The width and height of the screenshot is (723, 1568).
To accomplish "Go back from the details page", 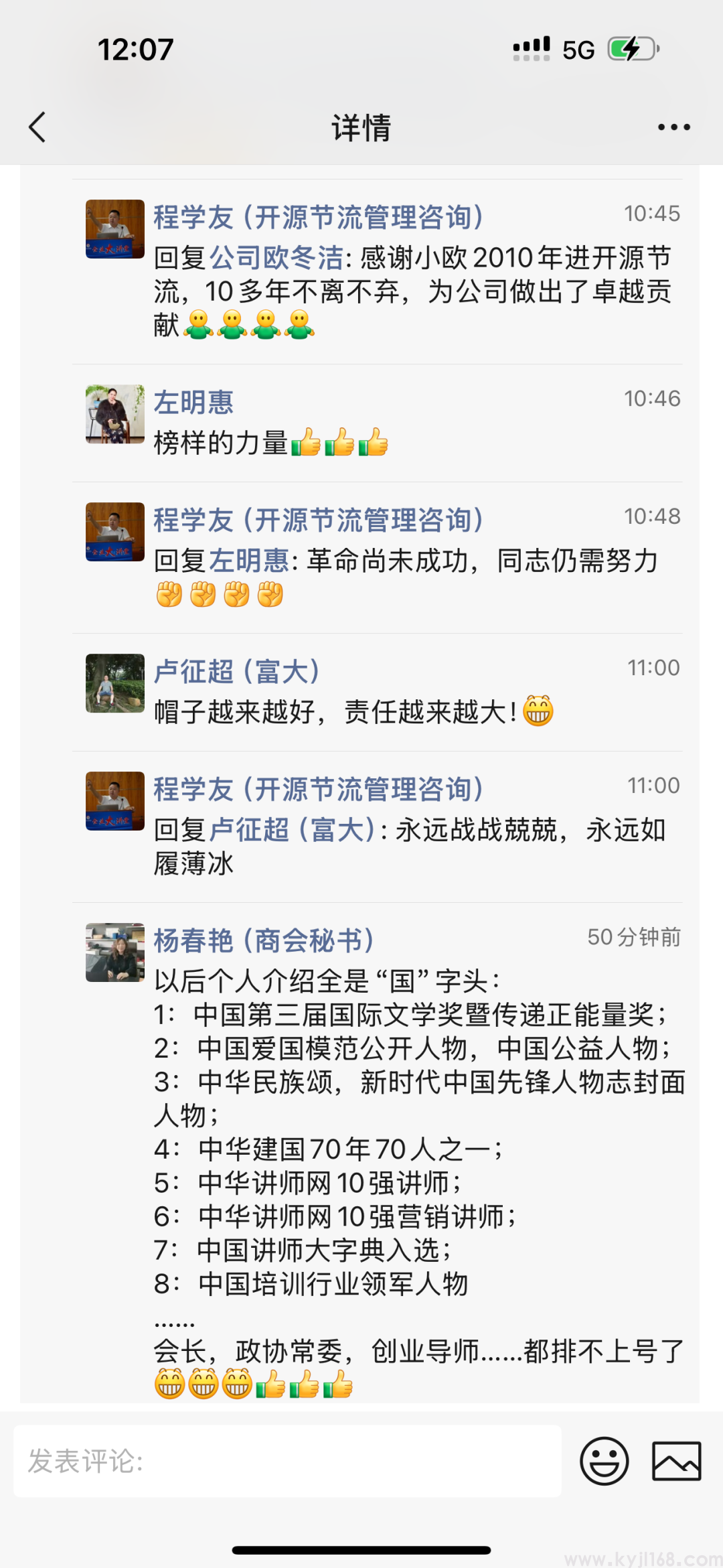I will tap(37, 127).
